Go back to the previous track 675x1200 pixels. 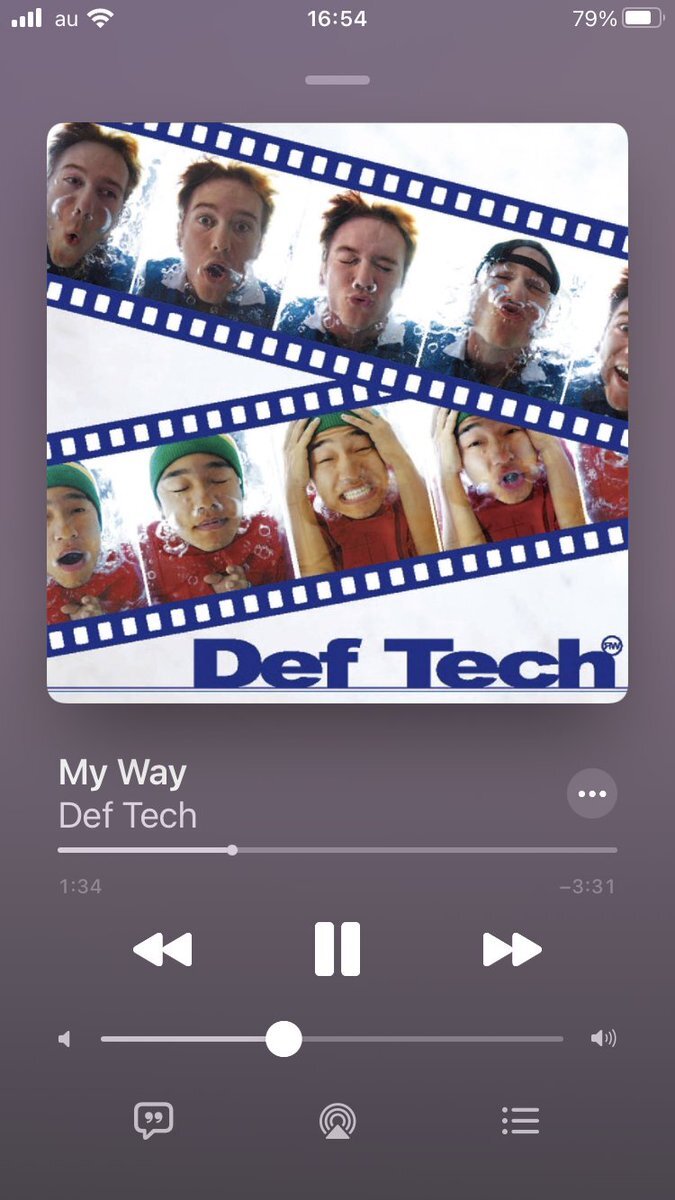162,949
